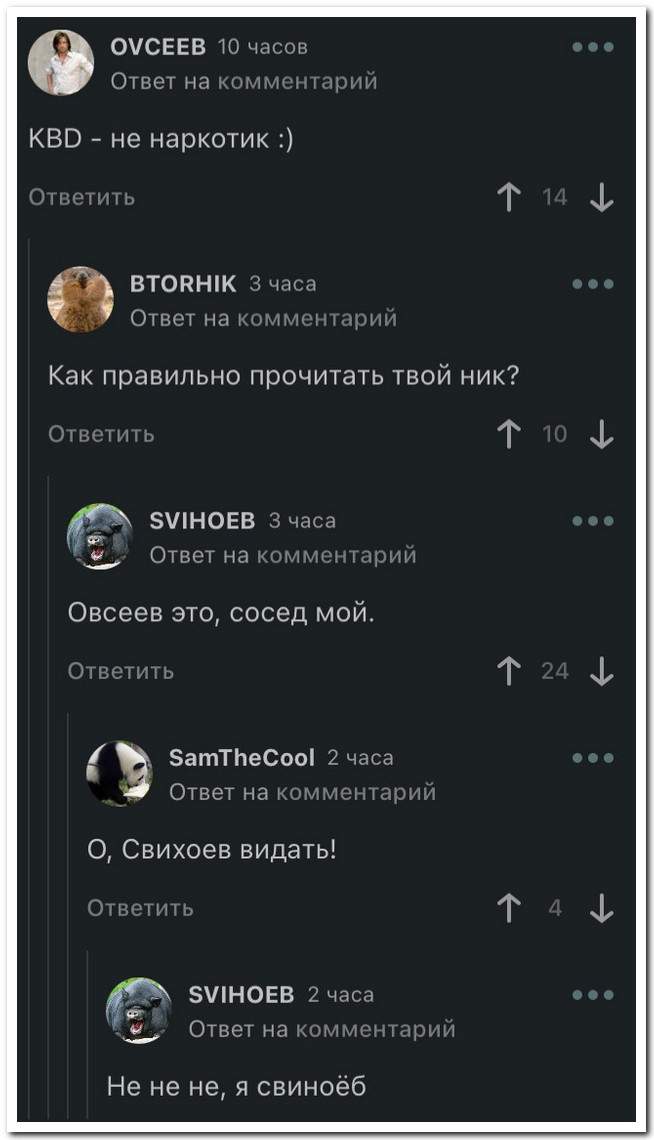This screenshot has height=1140, width=654.
Task: Upvote OVCEEB's comment about KBD
Action: [x=509, y=197]
